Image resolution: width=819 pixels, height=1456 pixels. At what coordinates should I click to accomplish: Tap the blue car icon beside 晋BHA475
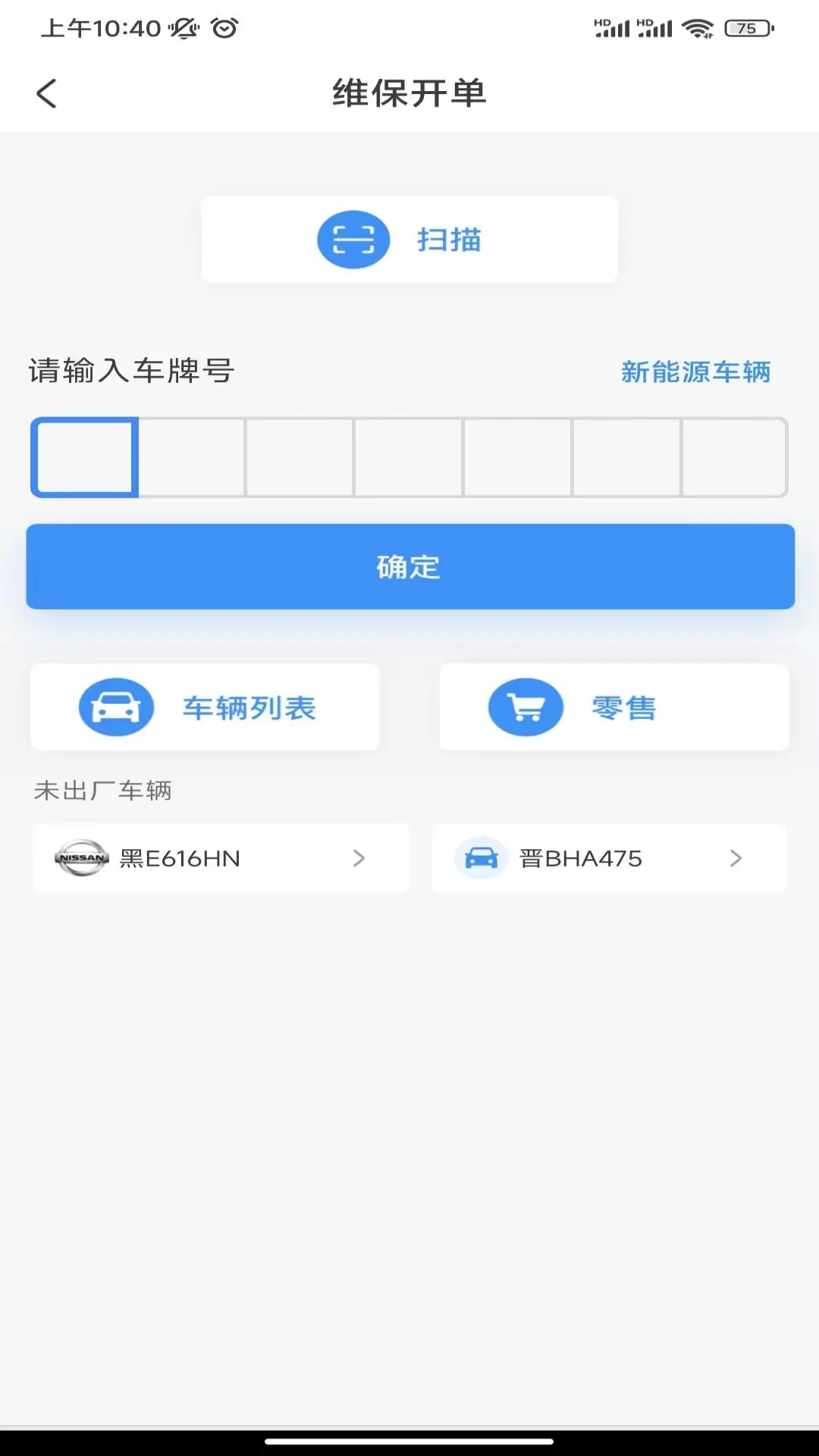coord(483,858)
